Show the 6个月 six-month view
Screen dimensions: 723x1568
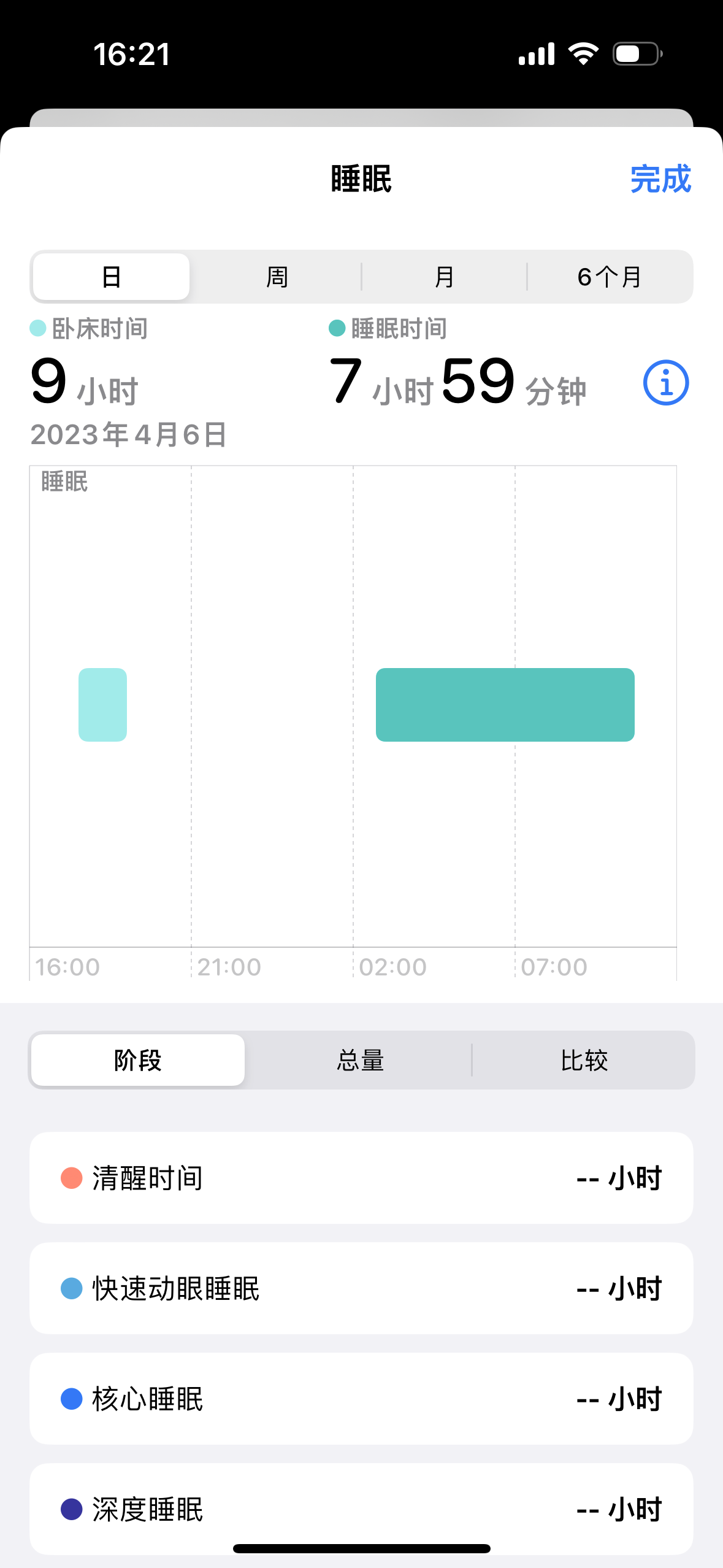(x=609, y=277)
